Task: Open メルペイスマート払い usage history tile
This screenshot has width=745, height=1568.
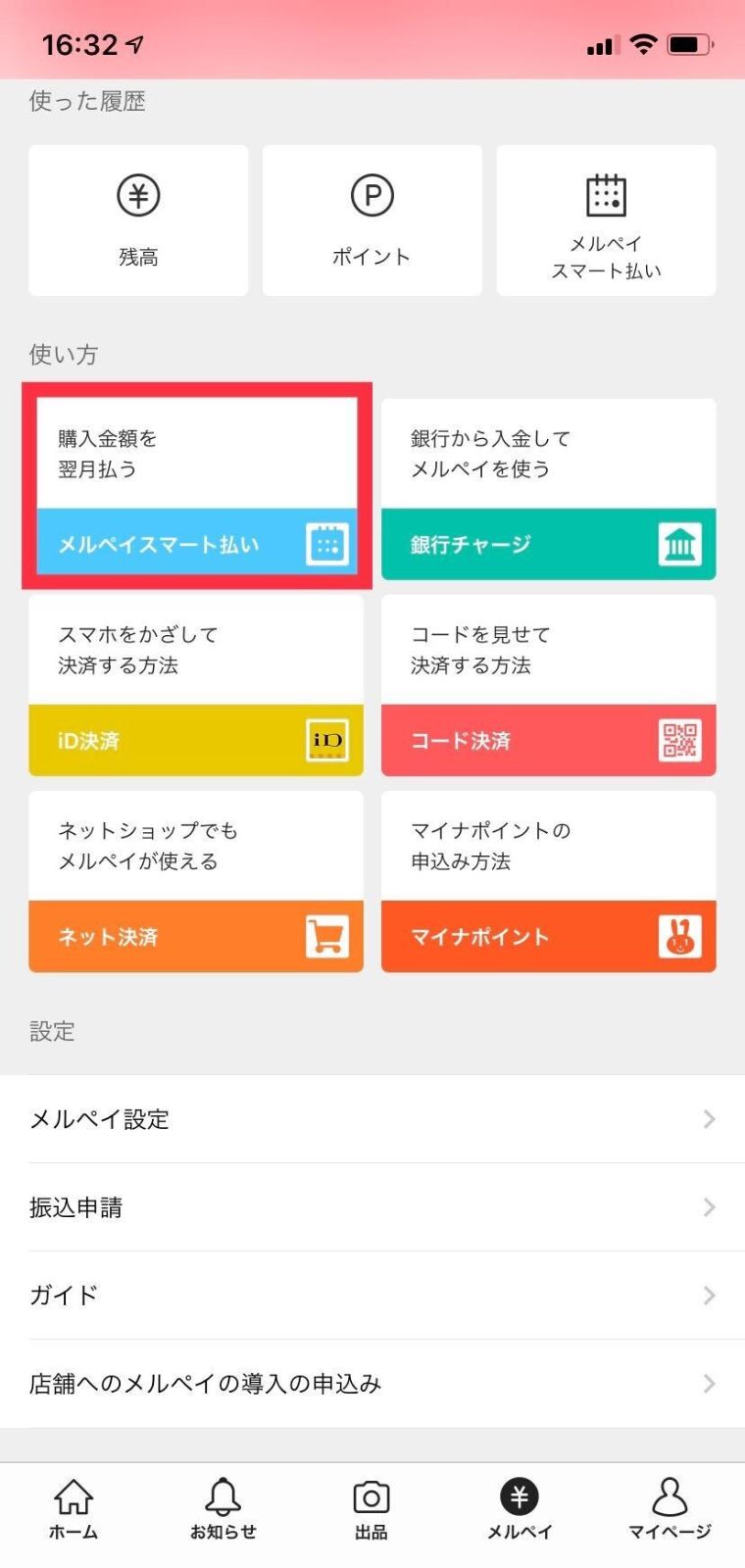Action: click(606, 220)
